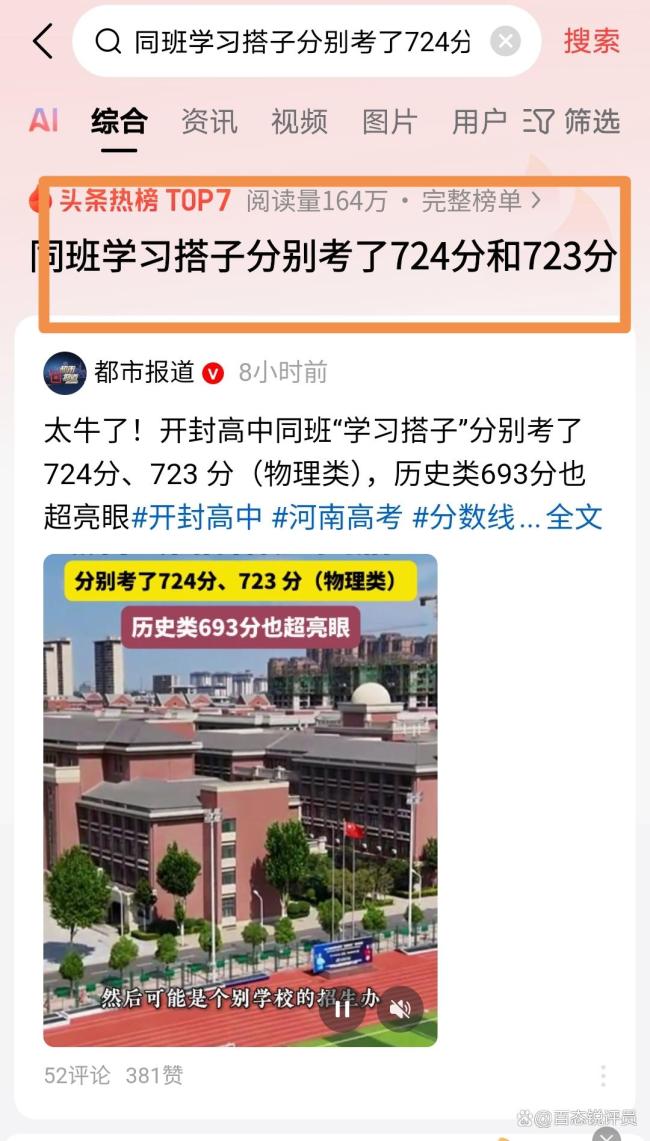Clear the search query text
650x1141 pixels.
(505, 41)
